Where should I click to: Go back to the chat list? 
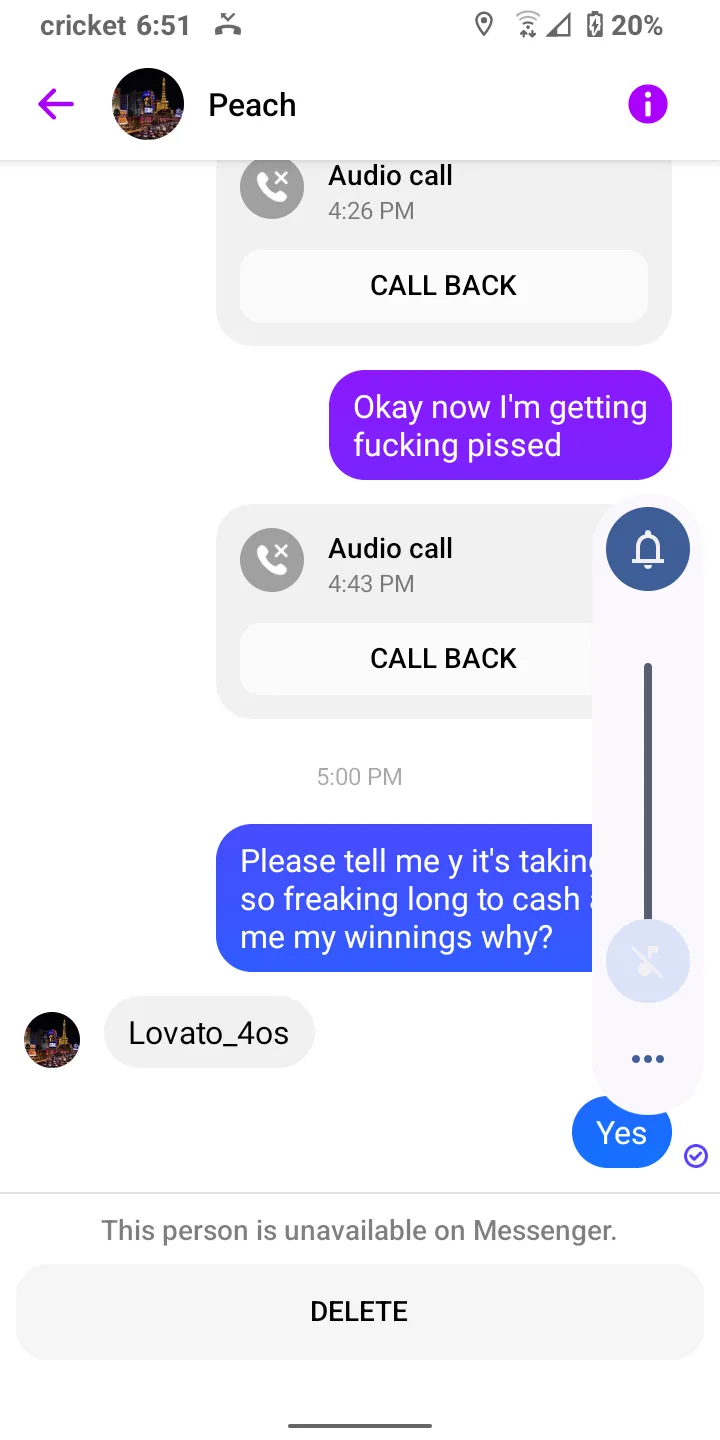click(x=56, y=104)
